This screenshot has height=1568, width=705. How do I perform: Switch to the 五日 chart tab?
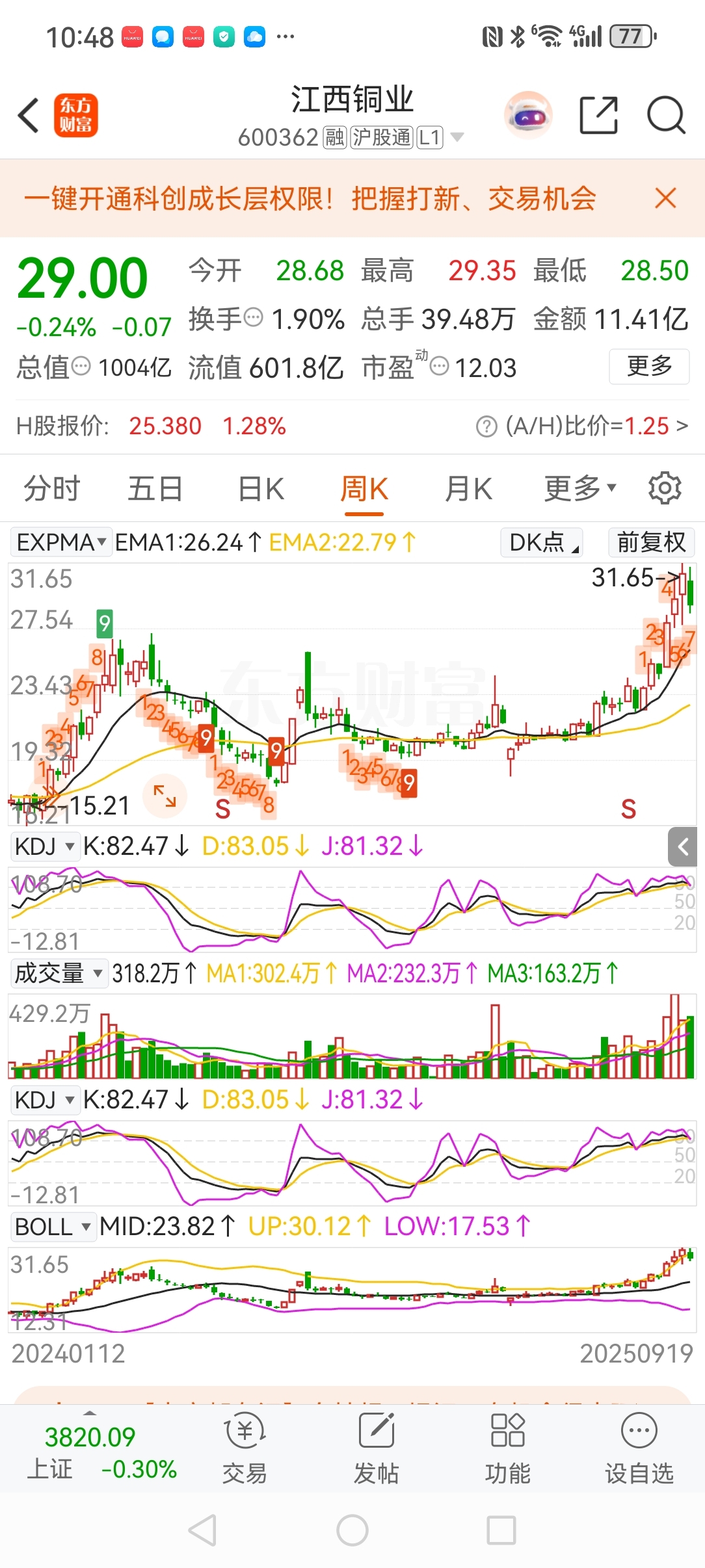pos(155,489)
